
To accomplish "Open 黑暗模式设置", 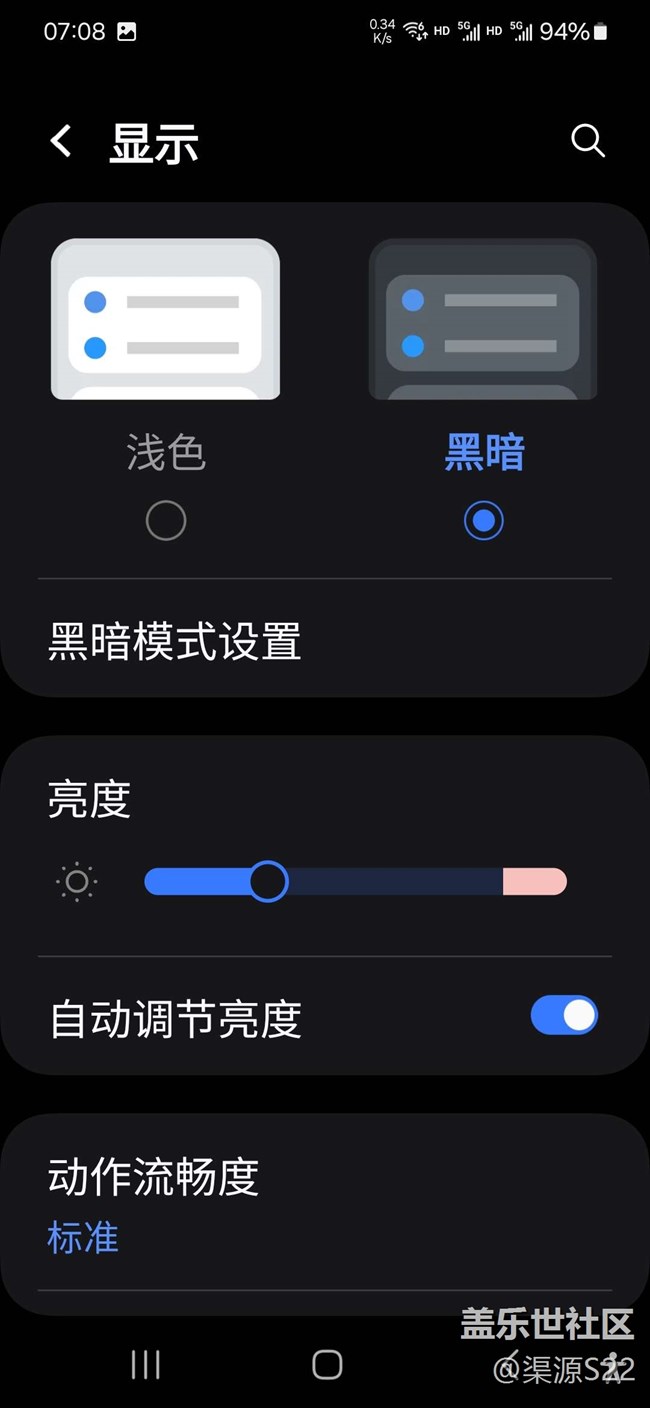I will (325, 641).
